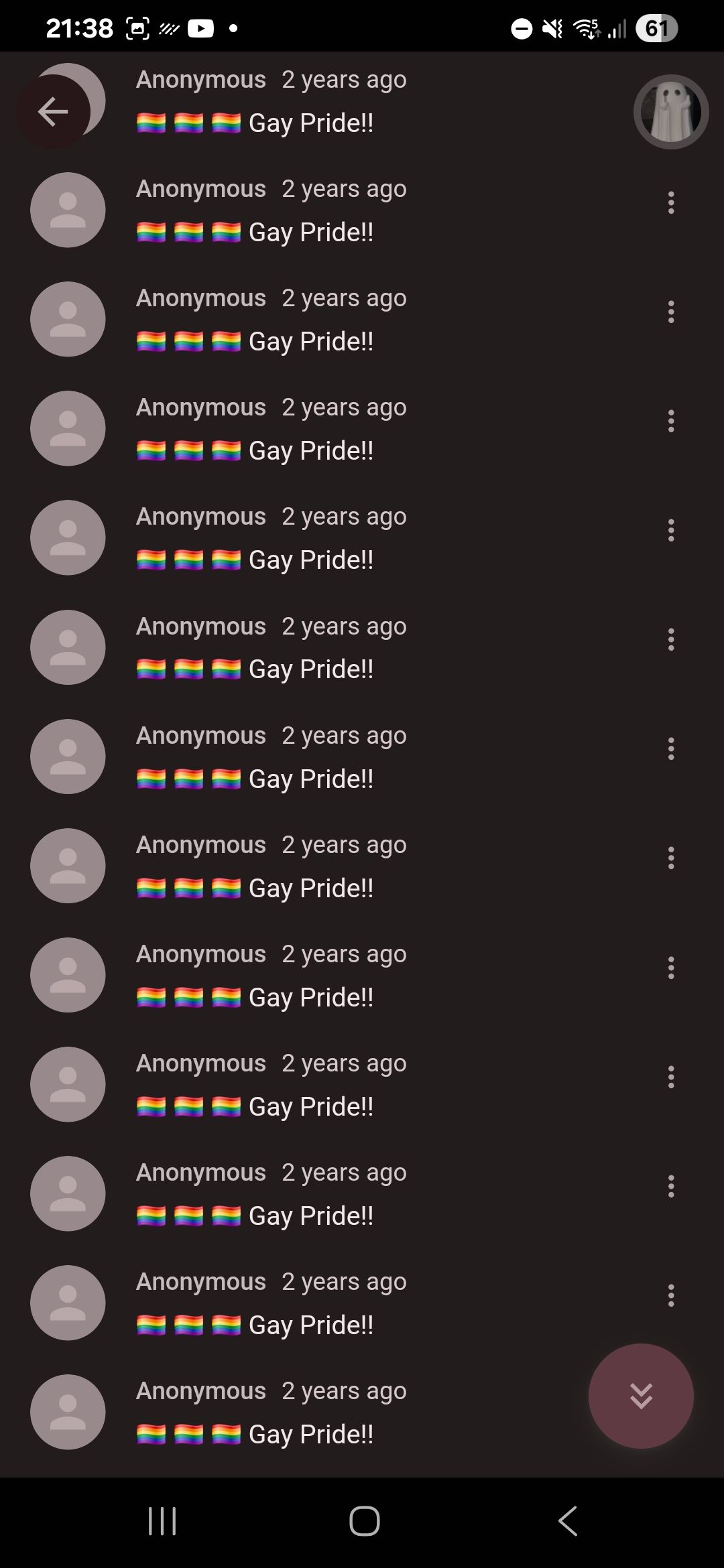Go back using the top-left arrow
Viewport: 724px width, 1568px height.
tap(53, 111)
